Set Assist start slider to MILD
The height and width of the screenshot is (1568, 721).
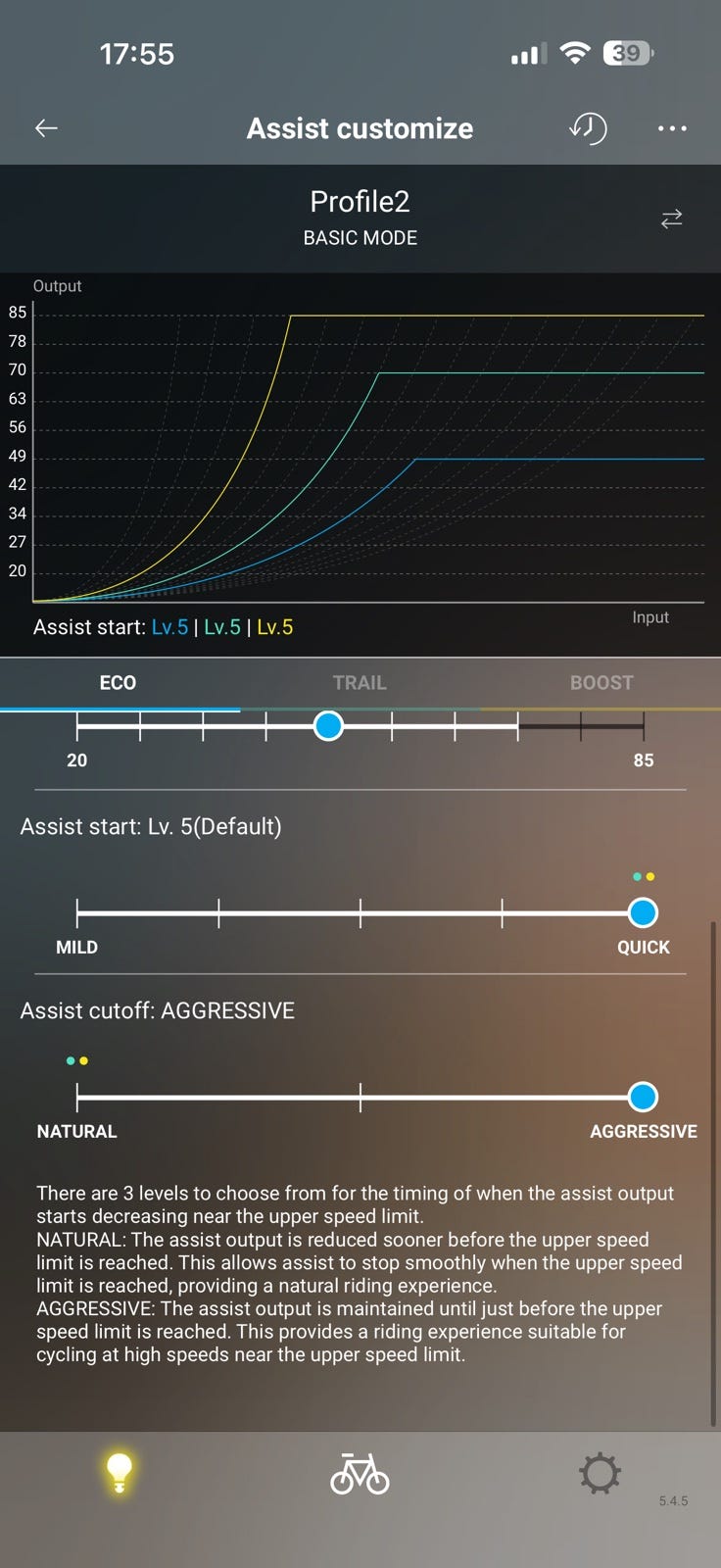(77, 912)
